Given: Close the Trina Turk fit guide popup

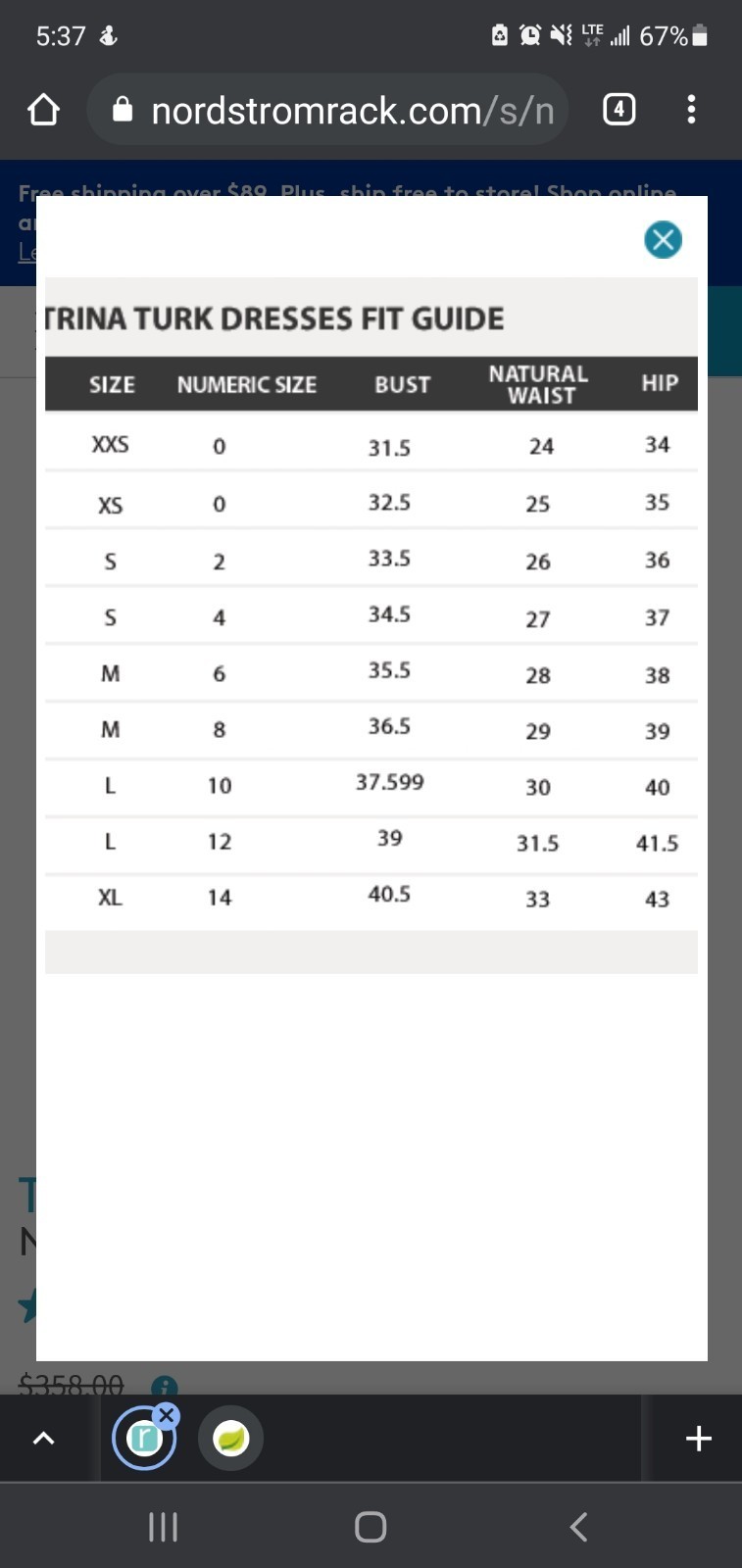Looking at the screenshot, I should [663, 239].
